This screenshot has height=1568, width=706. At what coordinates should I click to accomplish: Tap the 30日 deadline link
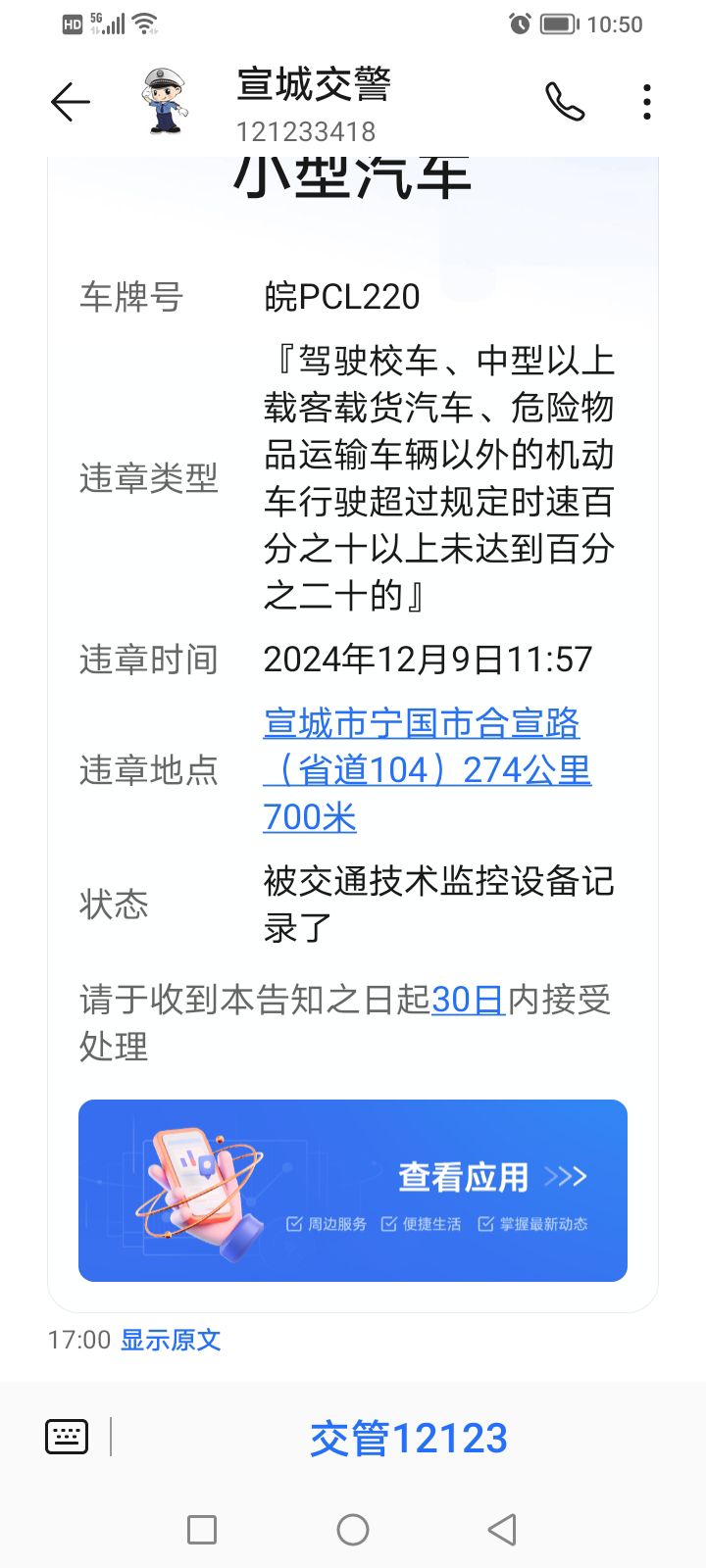pyautogui.click(x=468, y=1000)
